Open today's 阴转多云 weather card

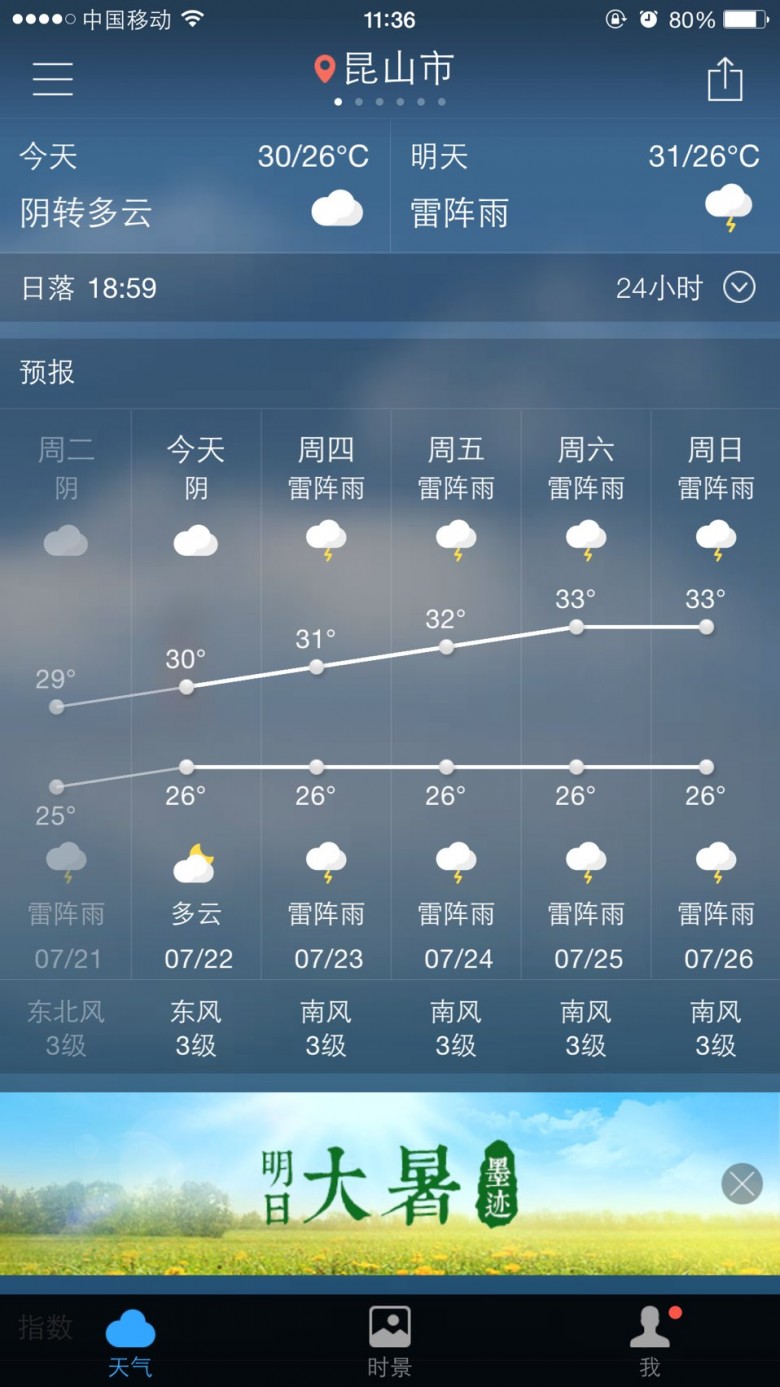pos(195,186)
